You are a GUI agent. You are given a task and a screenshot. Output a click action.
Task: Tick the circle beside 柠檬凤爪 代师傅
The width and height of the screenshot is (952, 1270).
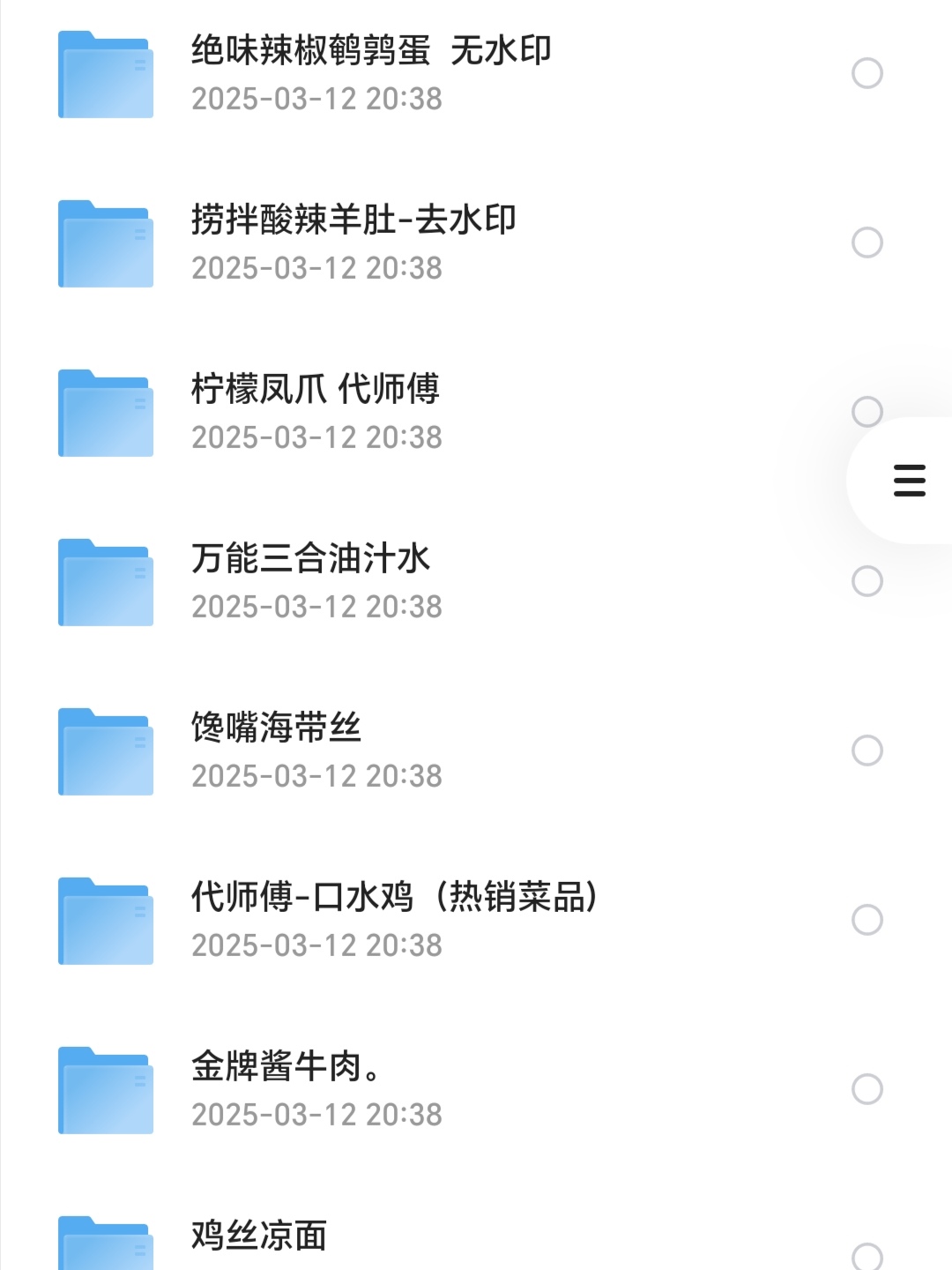tap(866, 411)
